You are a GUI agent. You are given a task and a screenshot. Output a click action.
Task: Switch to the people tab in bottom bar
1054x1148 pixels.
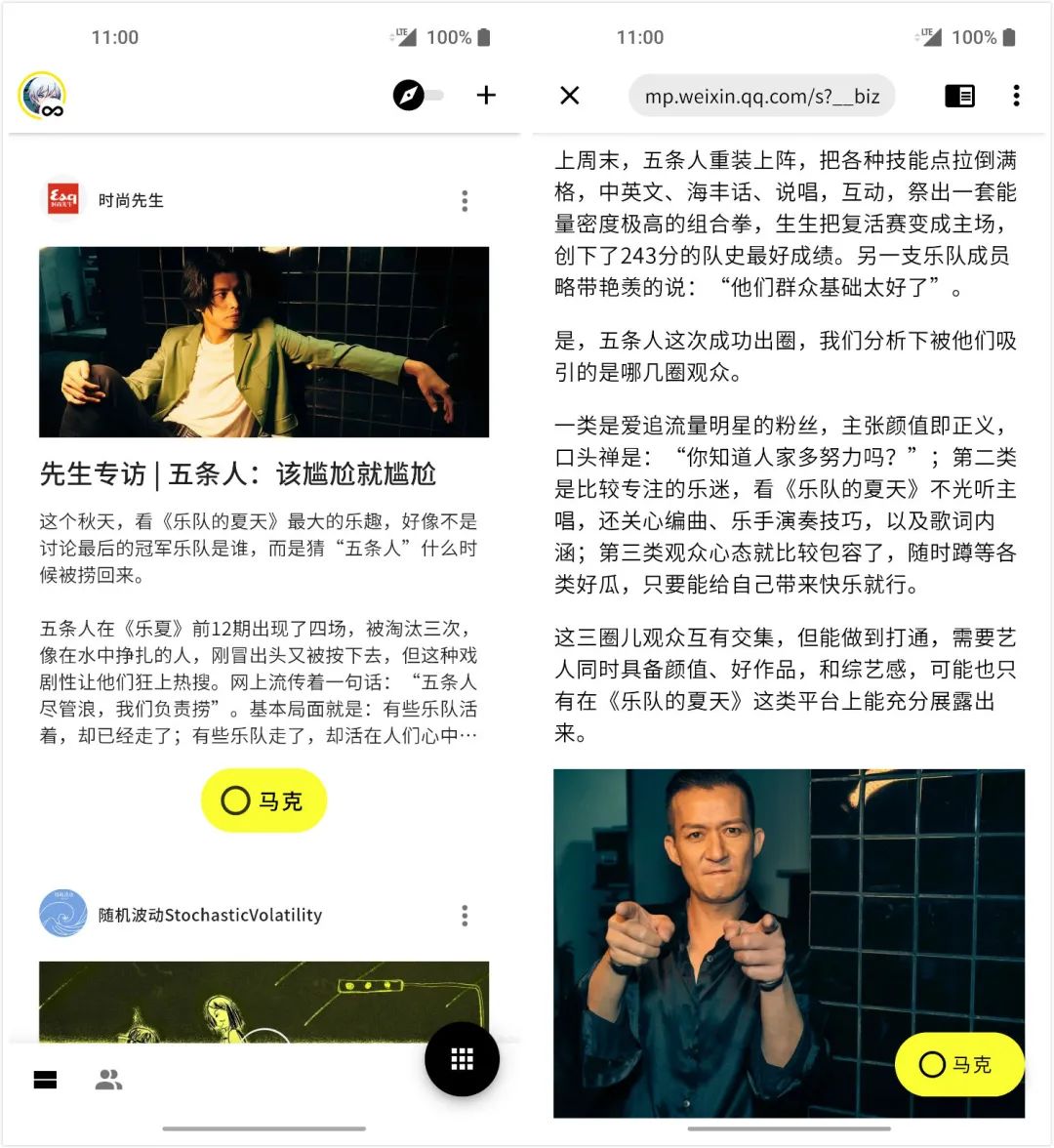pos(108,1080)
